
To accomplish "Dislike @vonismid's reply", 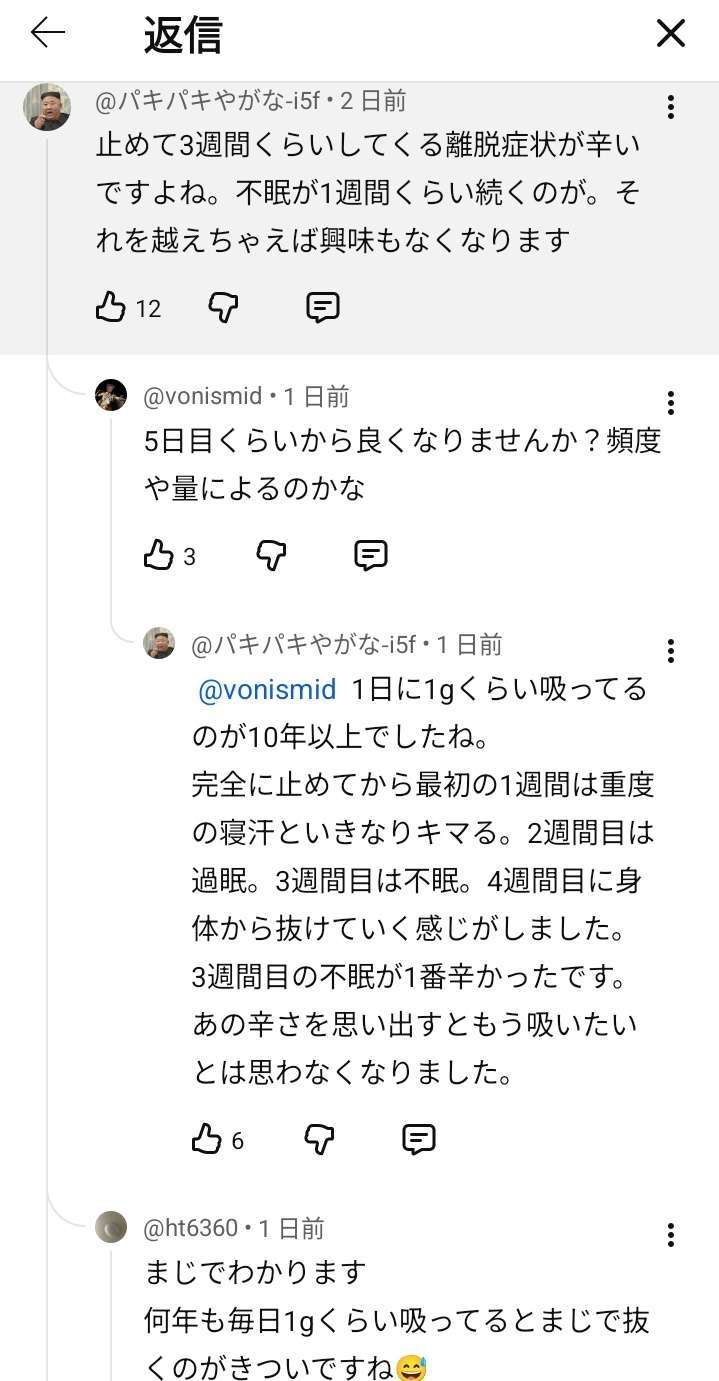I will click(271, 555).
